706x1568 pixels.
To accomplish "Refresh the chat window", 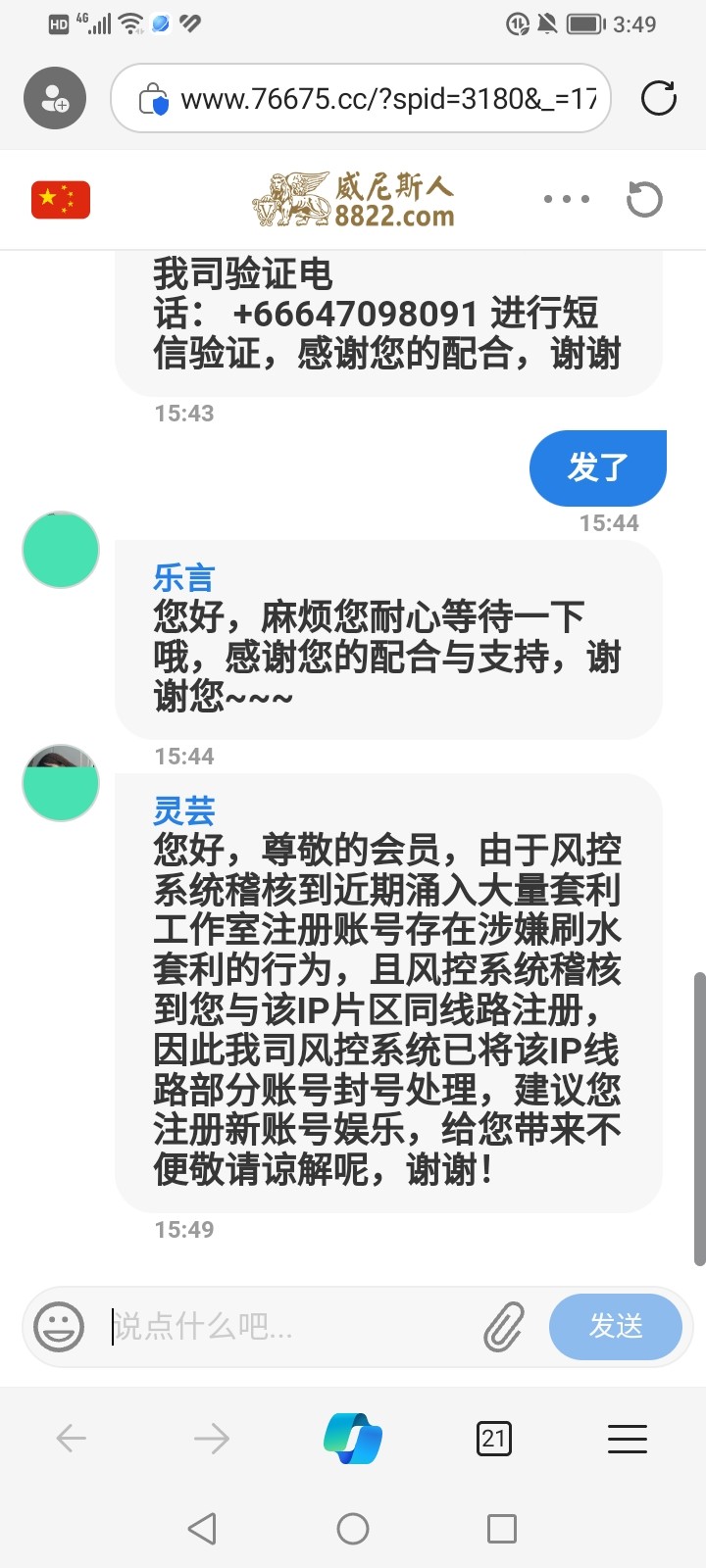I will point(644,199).
